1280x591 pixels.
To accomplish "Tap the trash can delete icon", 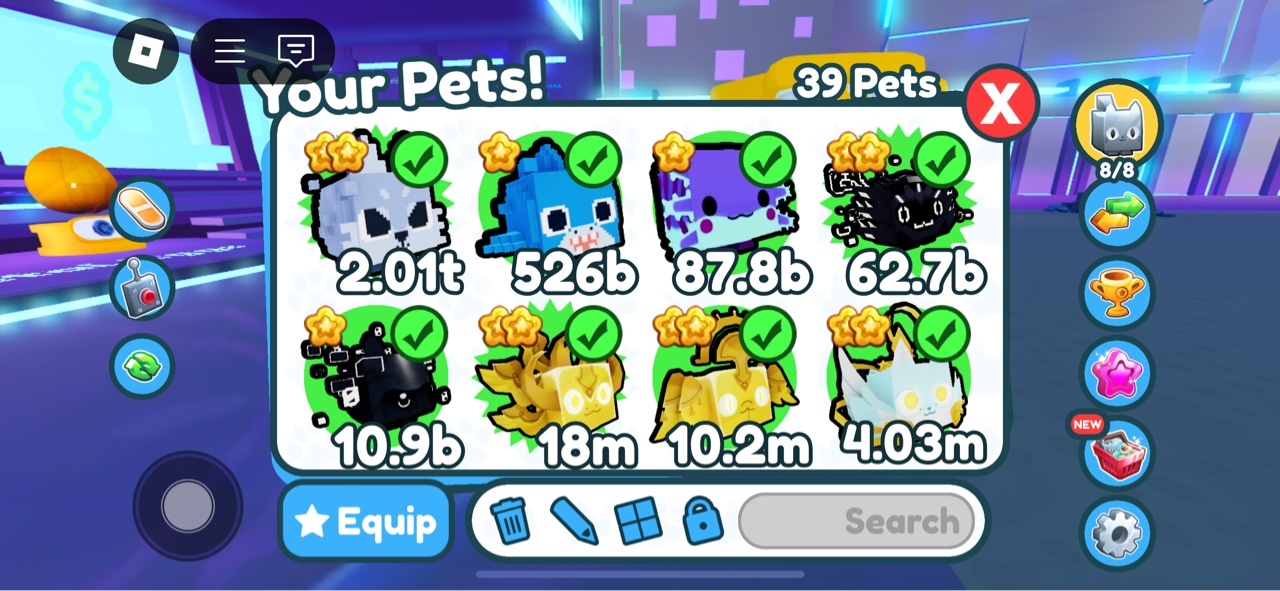I will tap(510, 521).
